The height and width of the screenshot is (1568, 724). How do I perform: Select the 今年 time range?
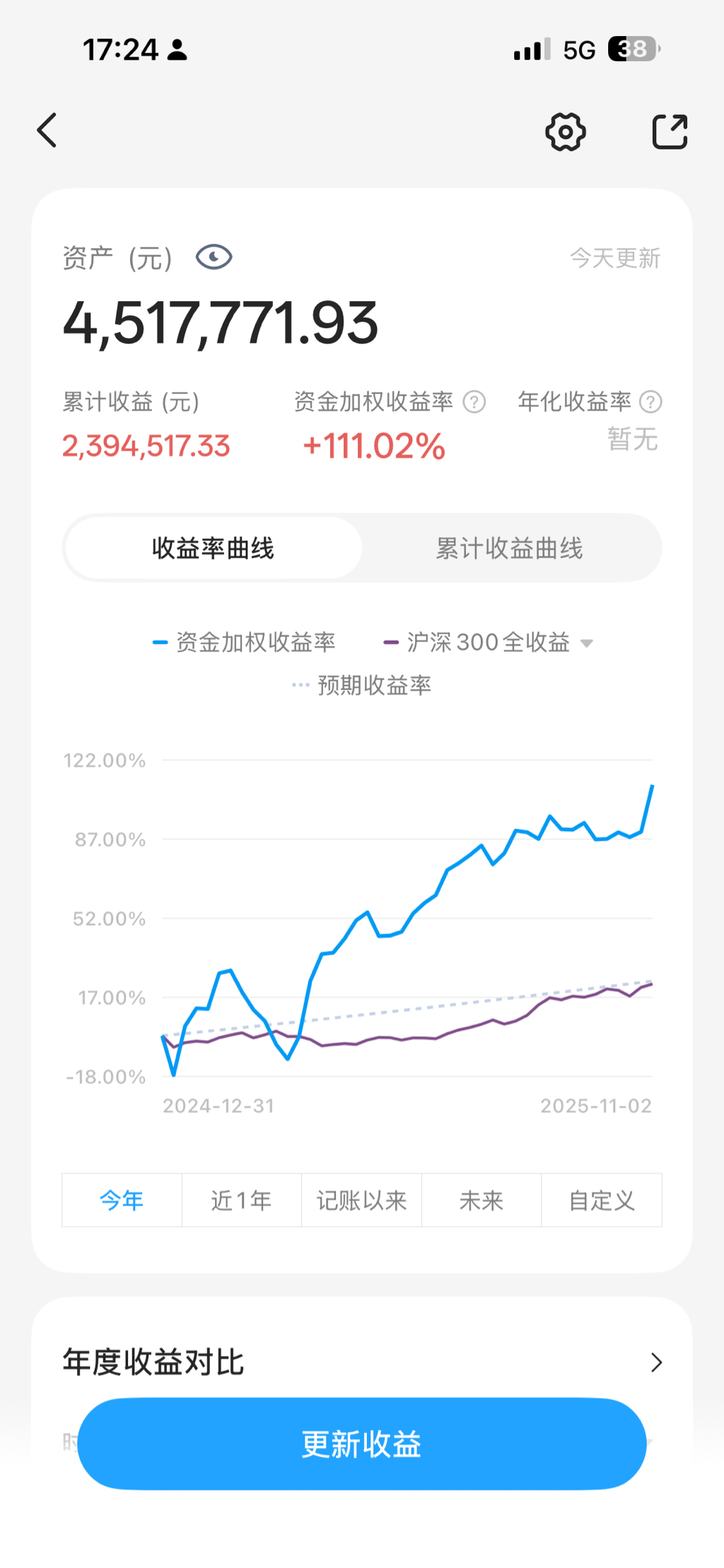click(x=122, y=1200)
